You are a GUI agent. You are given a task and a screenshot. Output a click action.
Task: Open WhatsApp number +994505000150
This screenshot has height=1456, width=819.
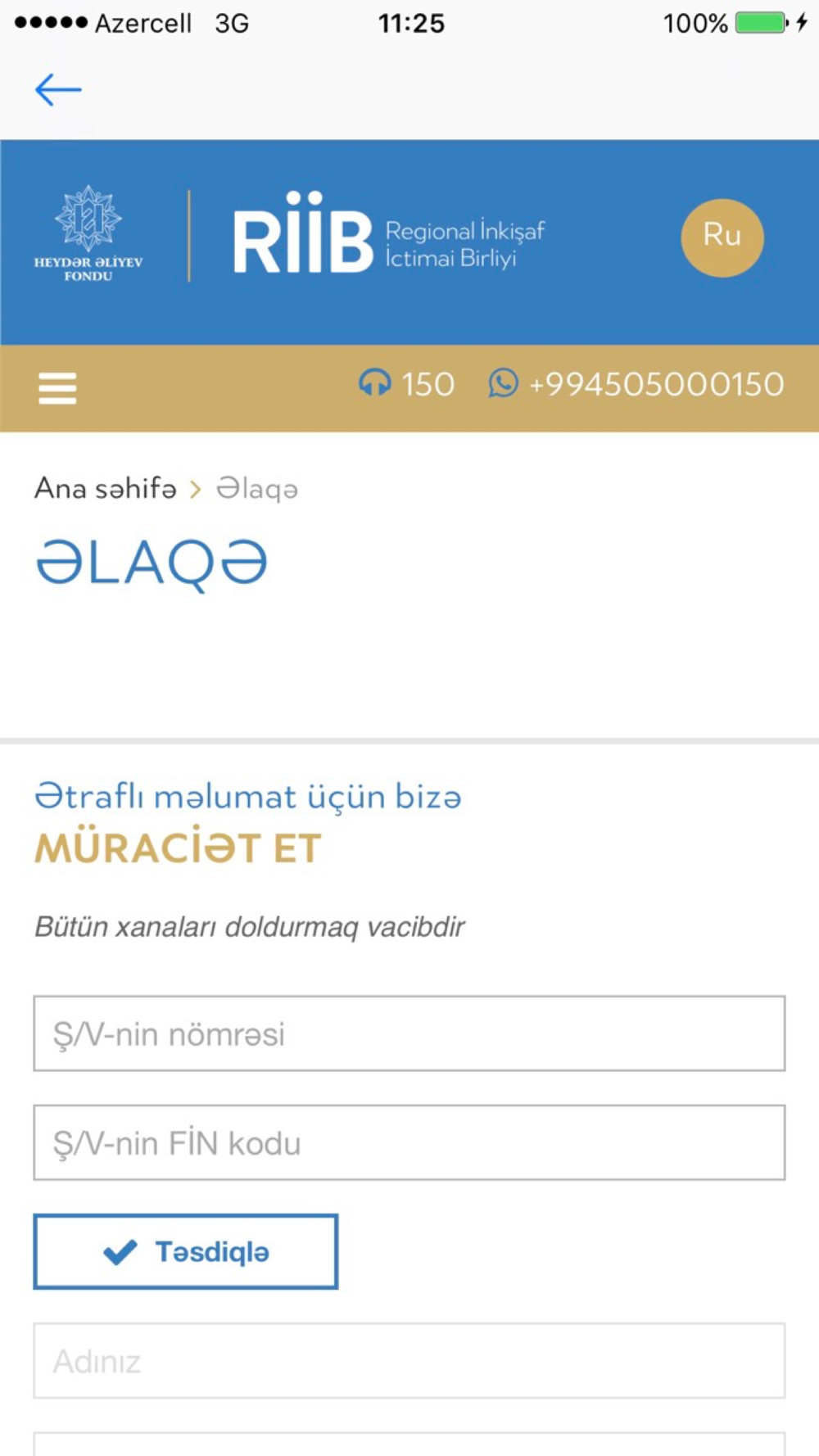coord(637,384)
